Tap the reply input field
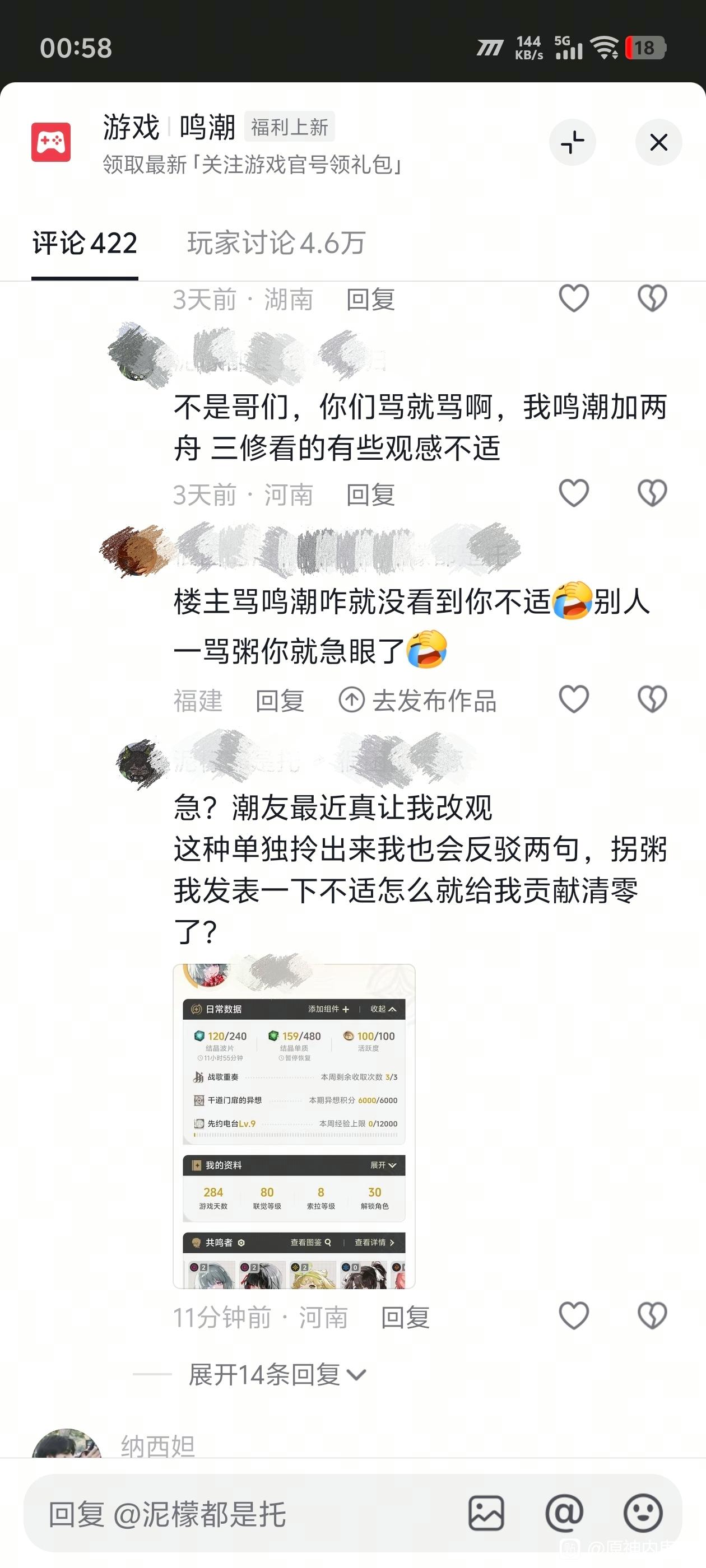This screenshot has height=1568, width=706. 244,1513
